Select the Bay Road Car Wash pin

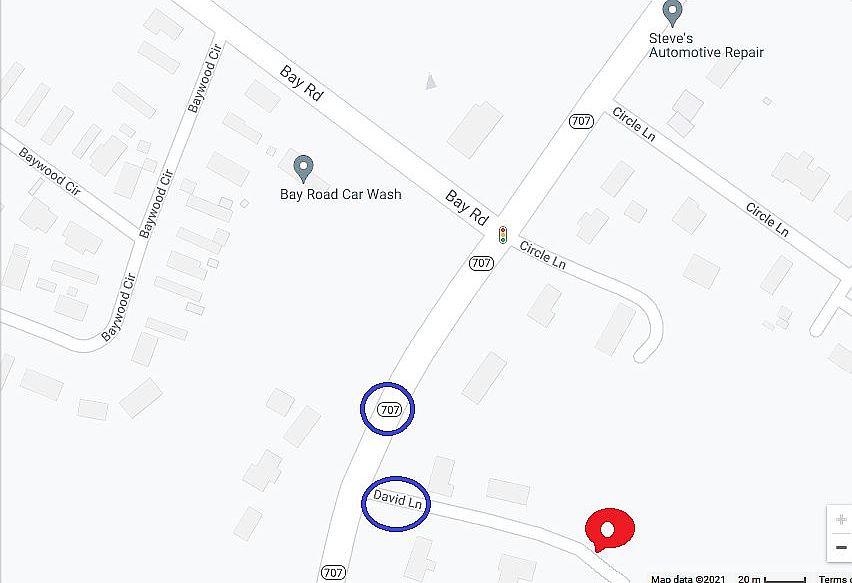tap(304, 167)
